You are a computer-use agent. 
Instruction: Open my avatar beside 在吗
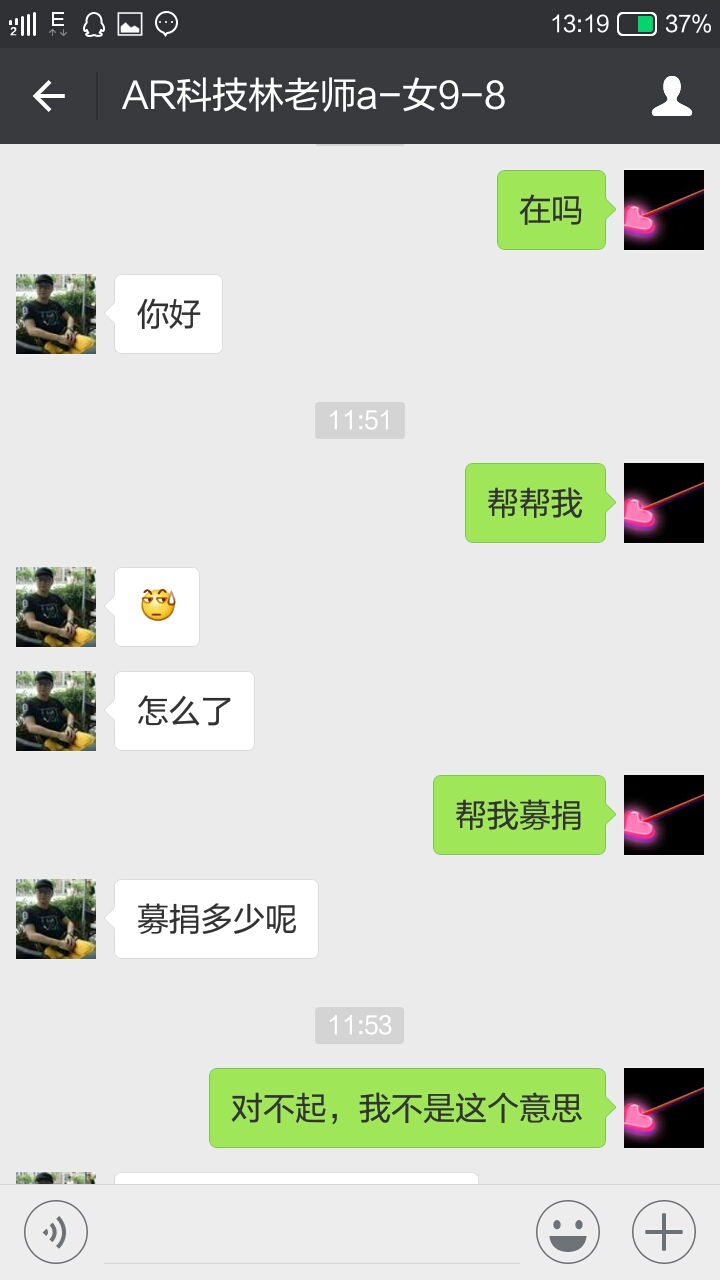(x=663, y=210)
